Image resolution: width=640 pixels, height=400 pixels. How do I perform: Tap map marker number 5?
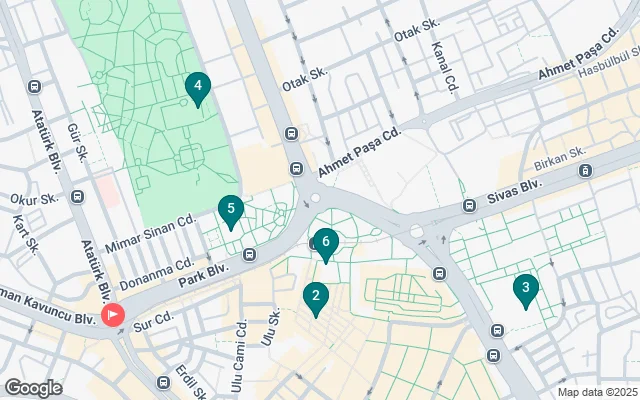click(231, 210)
